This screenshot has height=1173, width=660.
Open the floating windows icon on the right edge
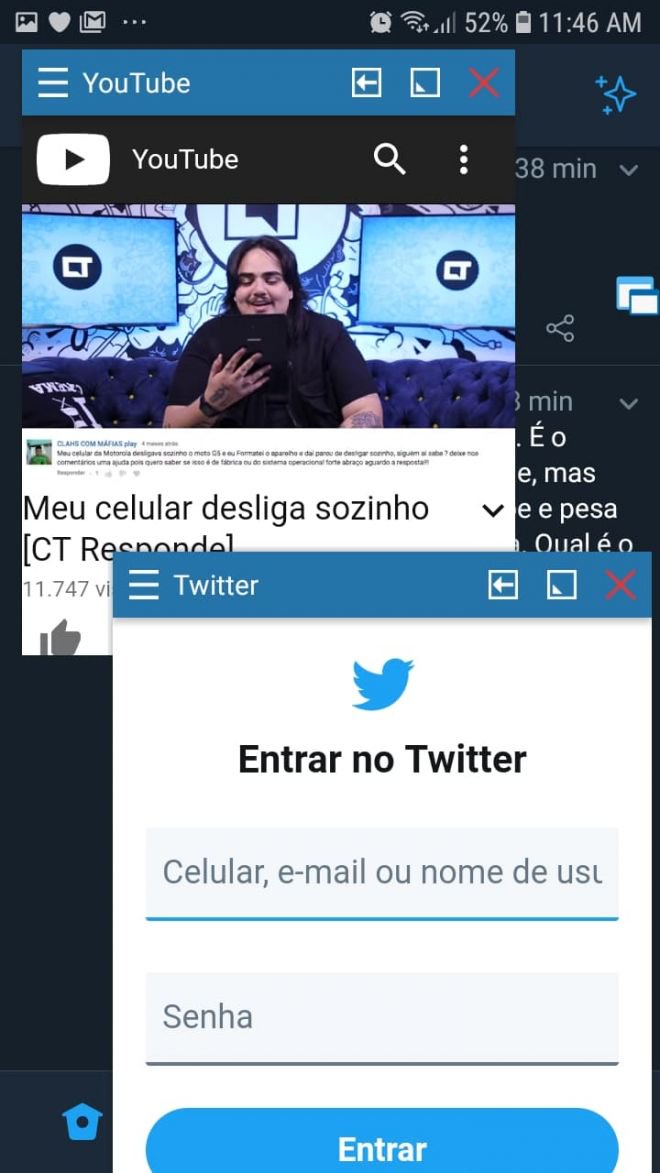tap(636, 295)
